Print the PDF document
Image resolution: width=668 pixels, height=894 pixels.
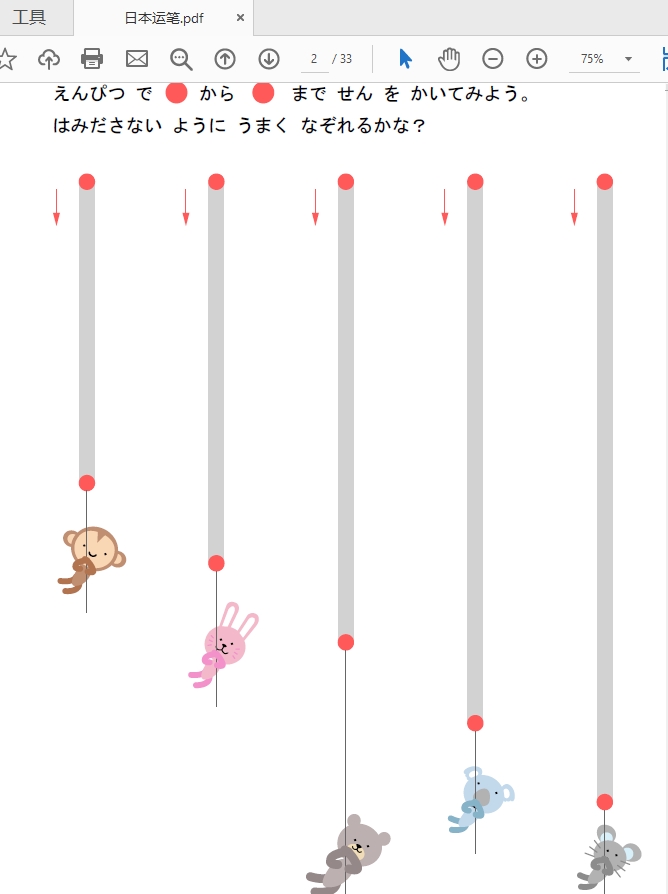92,59
